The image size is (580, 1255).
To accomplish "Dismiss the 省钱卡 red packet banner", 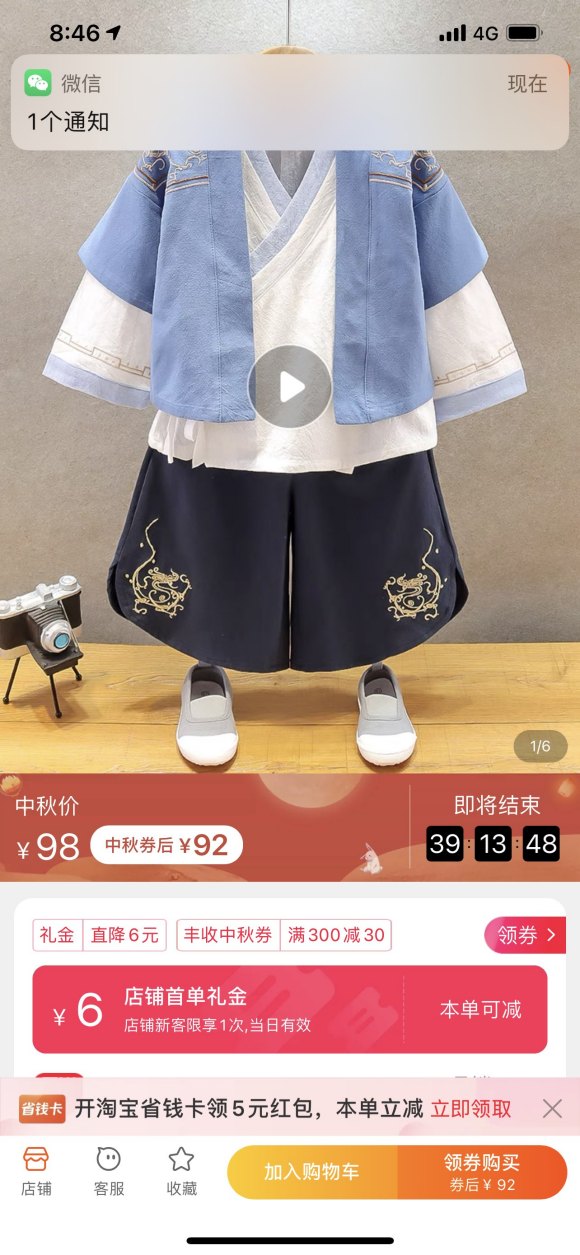I will [x=552, y=1108].
